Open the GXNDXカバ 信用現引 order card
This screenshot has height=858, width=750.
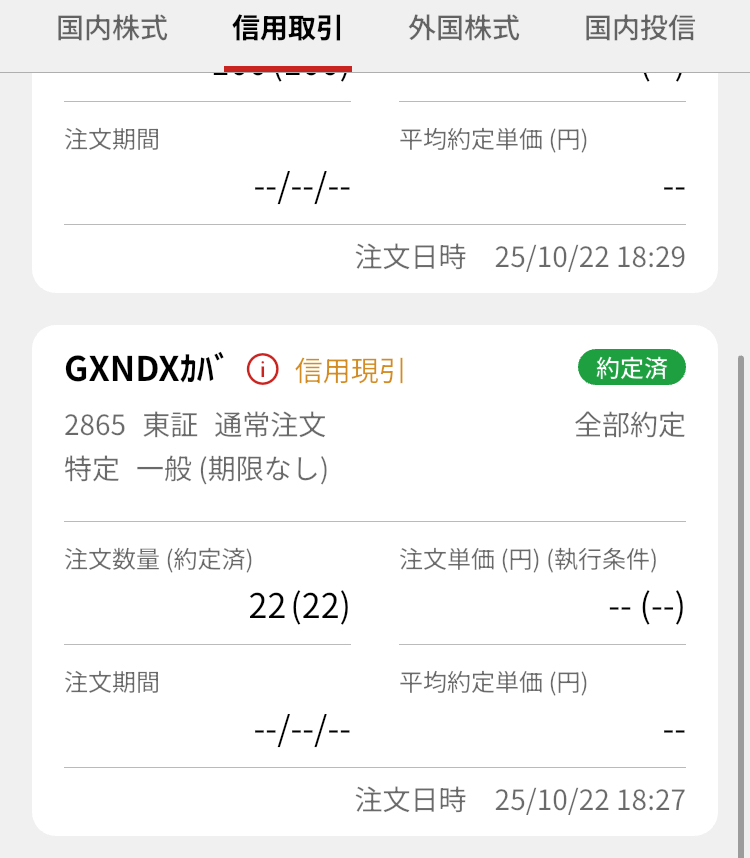coord(375,580)
